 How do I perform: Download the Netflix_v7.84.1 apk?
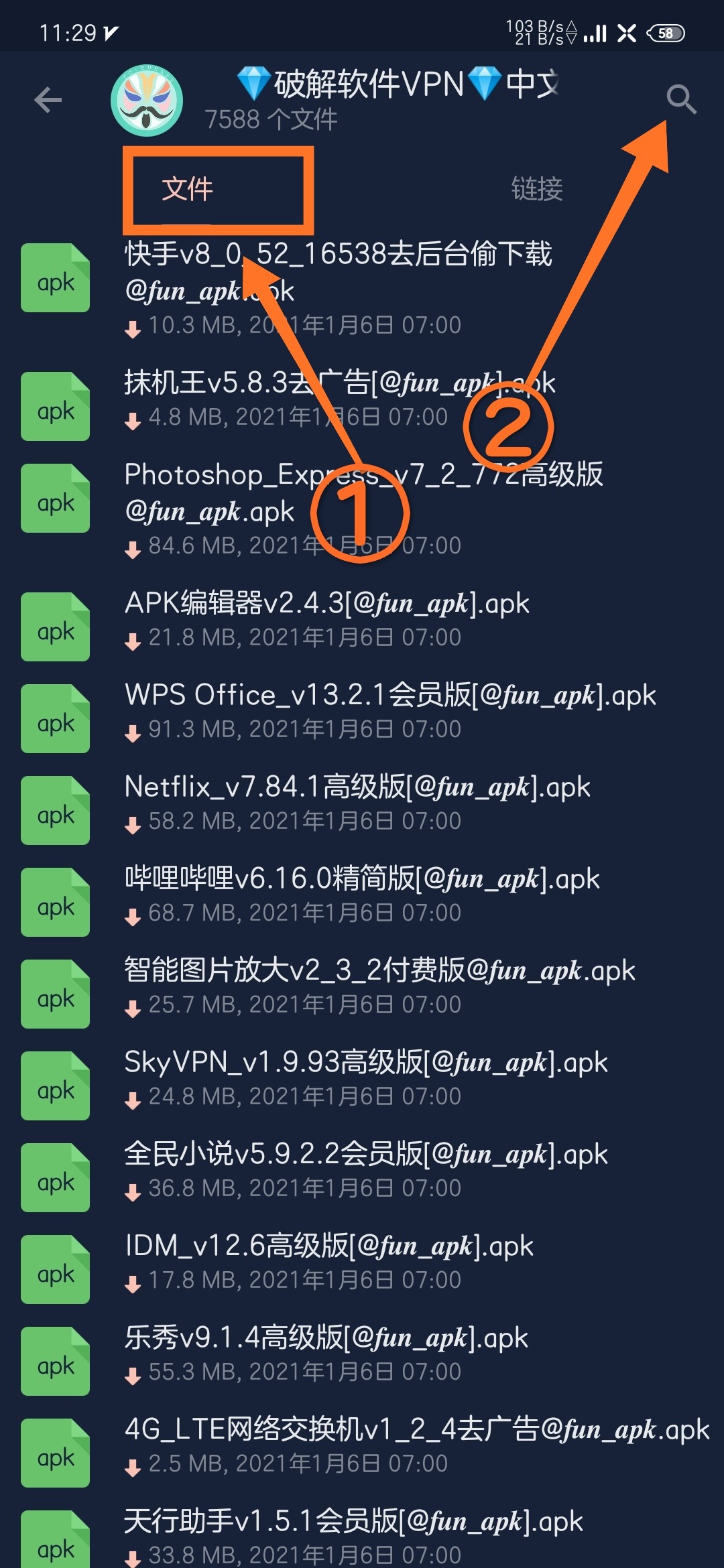(x=362, y=803)
